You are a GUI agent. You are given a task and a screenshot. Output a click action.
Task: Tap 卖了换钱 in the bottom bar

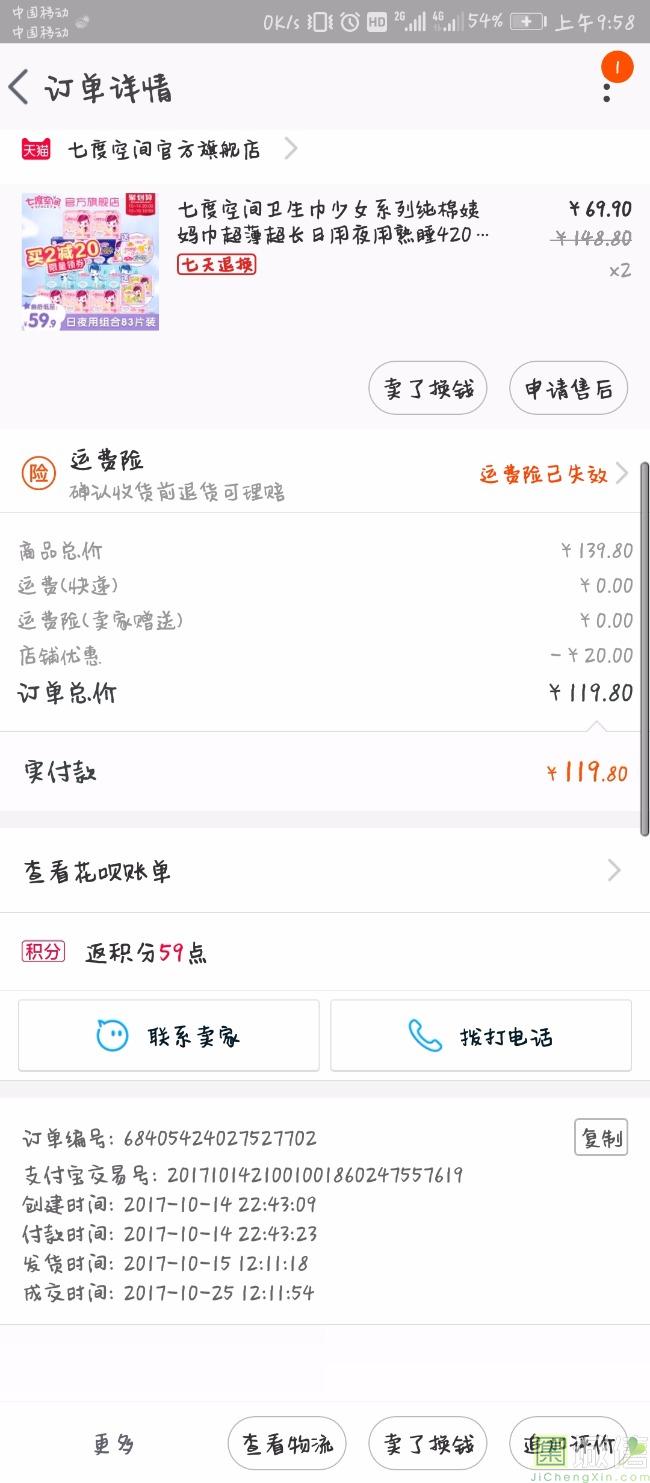pyautogui.click(x=428, y=1444)
